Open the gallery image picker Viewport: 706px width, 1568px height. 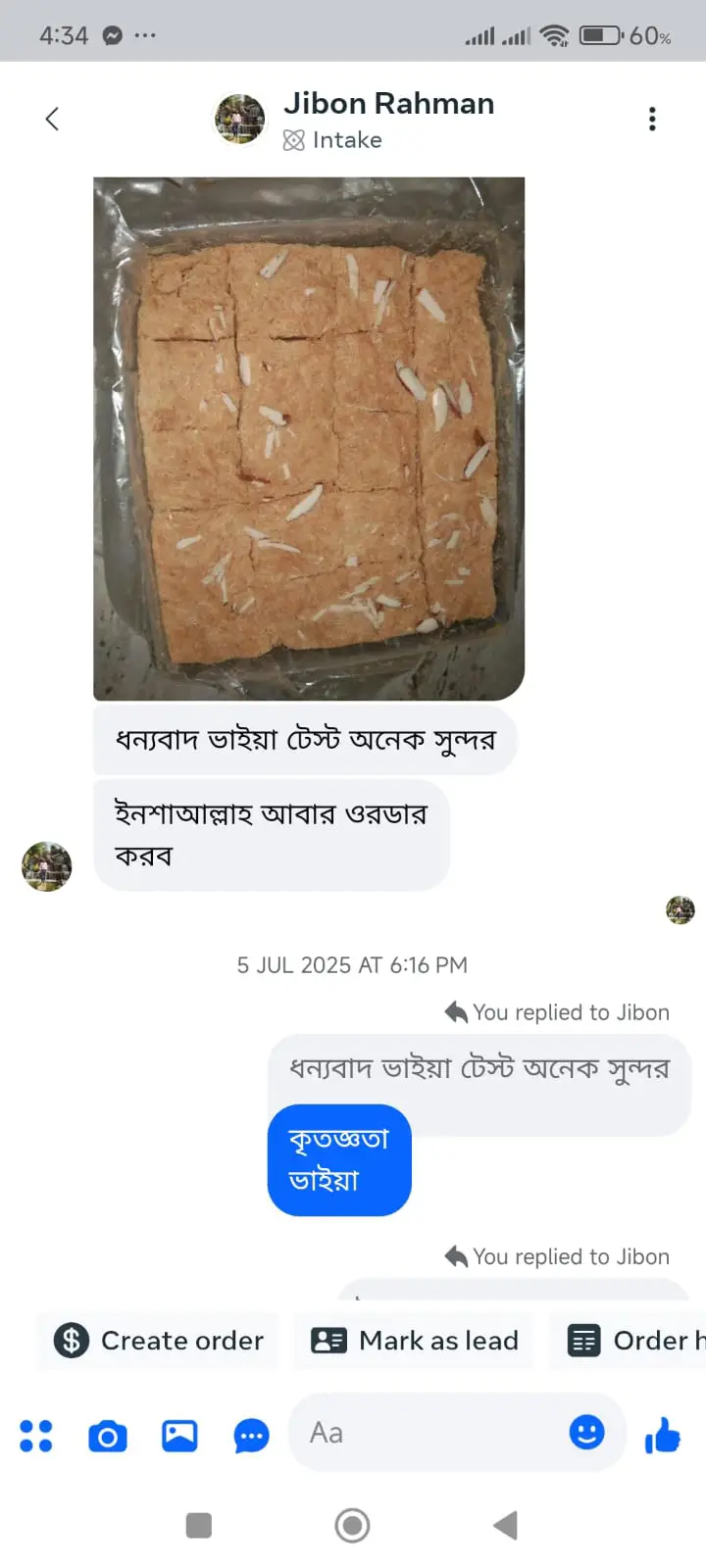click(x=179, y=1436)
